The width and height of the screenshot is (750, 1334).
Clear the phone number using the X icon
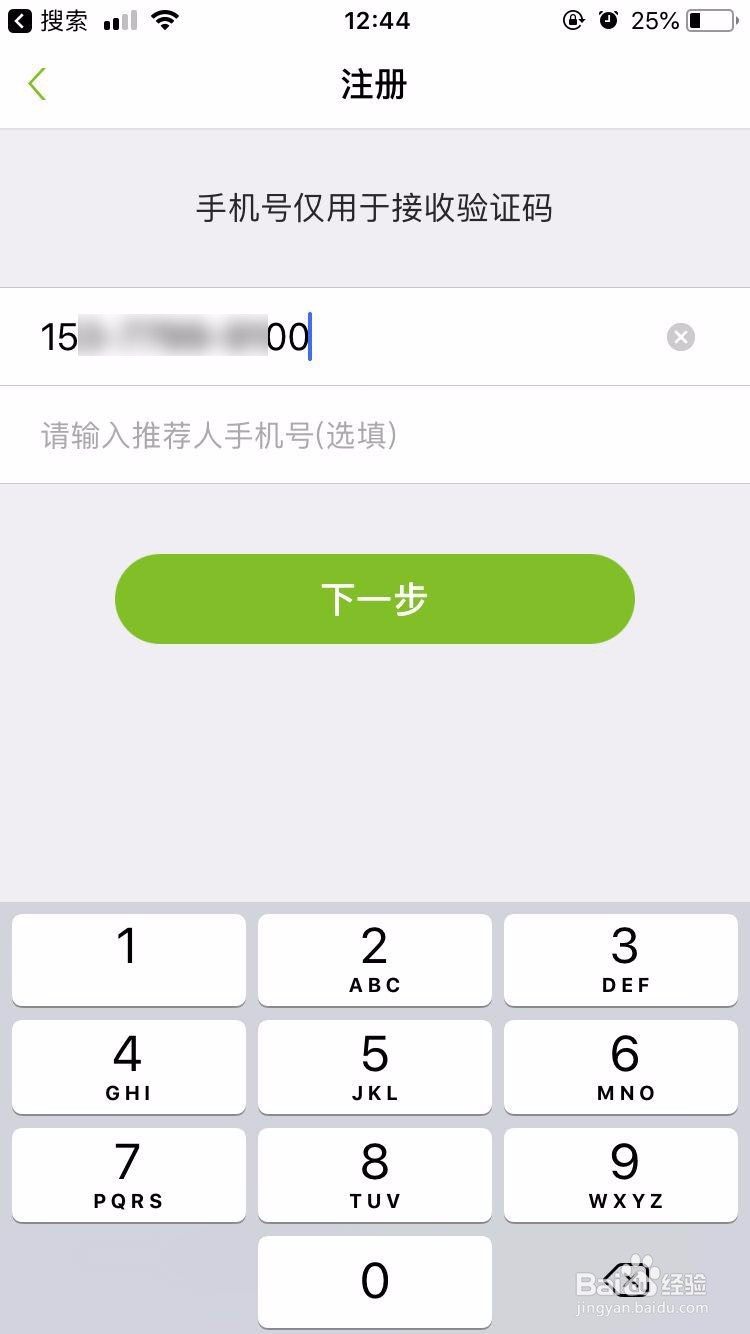pos(681,336)
